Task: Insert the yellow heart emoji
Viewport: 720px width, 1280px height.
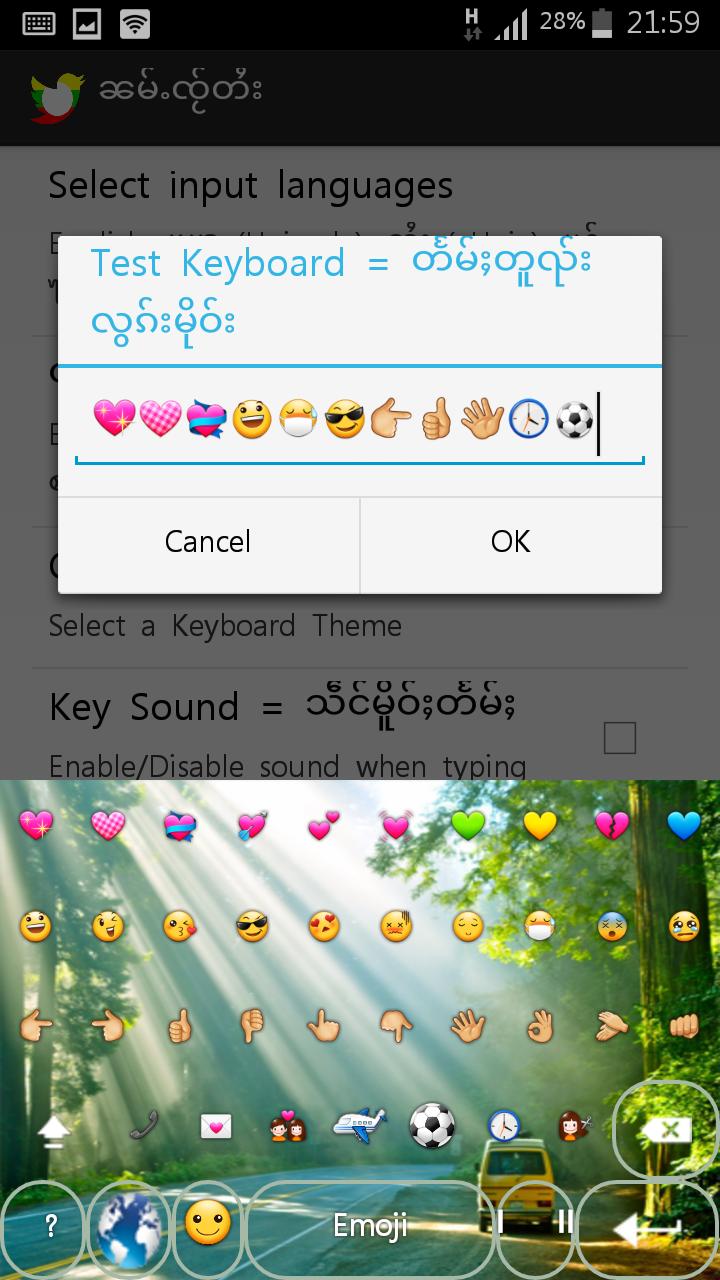Action: pyautogui.click(x=540, y=825)
